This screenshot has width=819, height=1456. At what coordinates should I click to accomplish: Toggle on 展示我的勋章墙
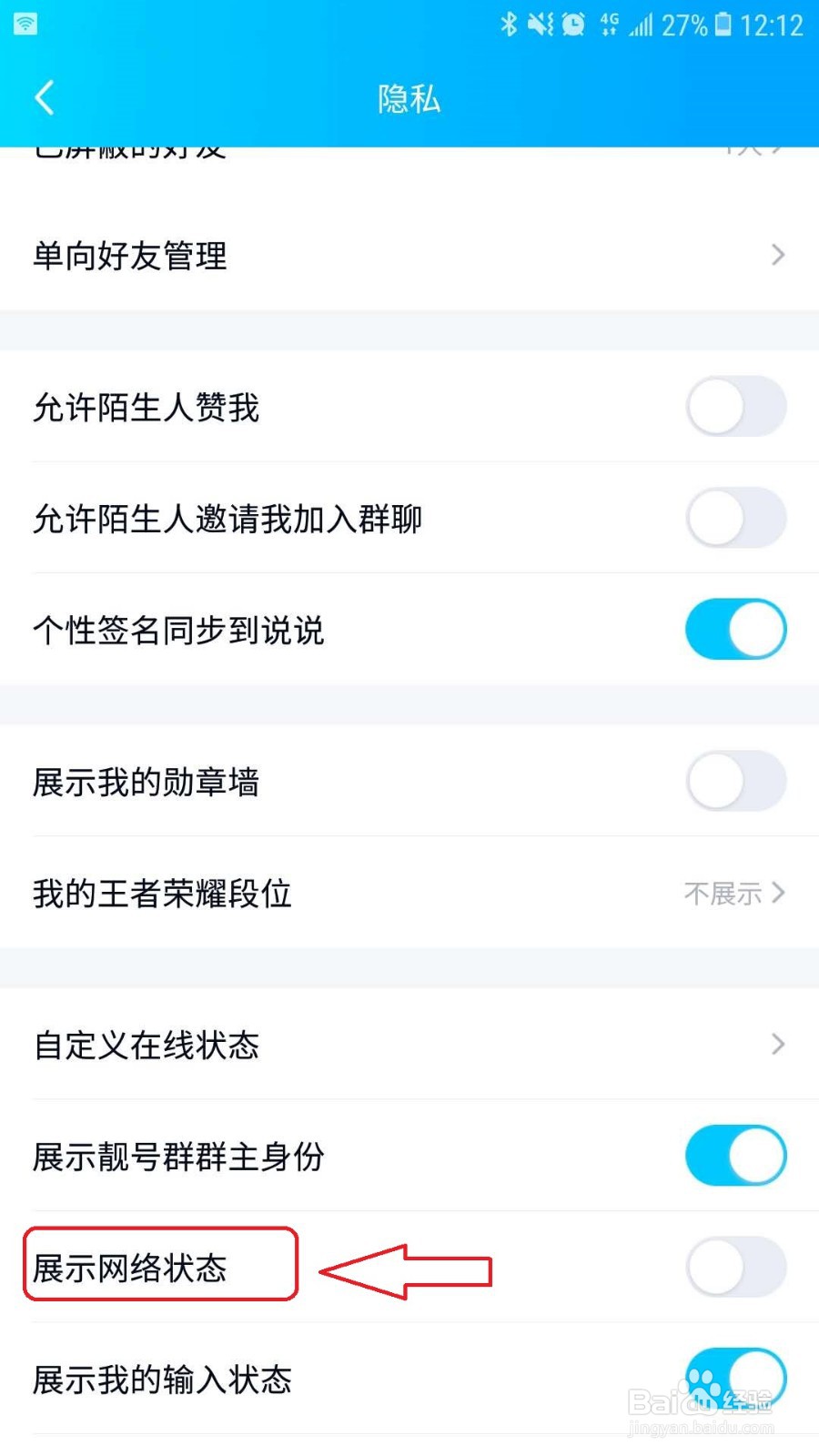[735, 781]
